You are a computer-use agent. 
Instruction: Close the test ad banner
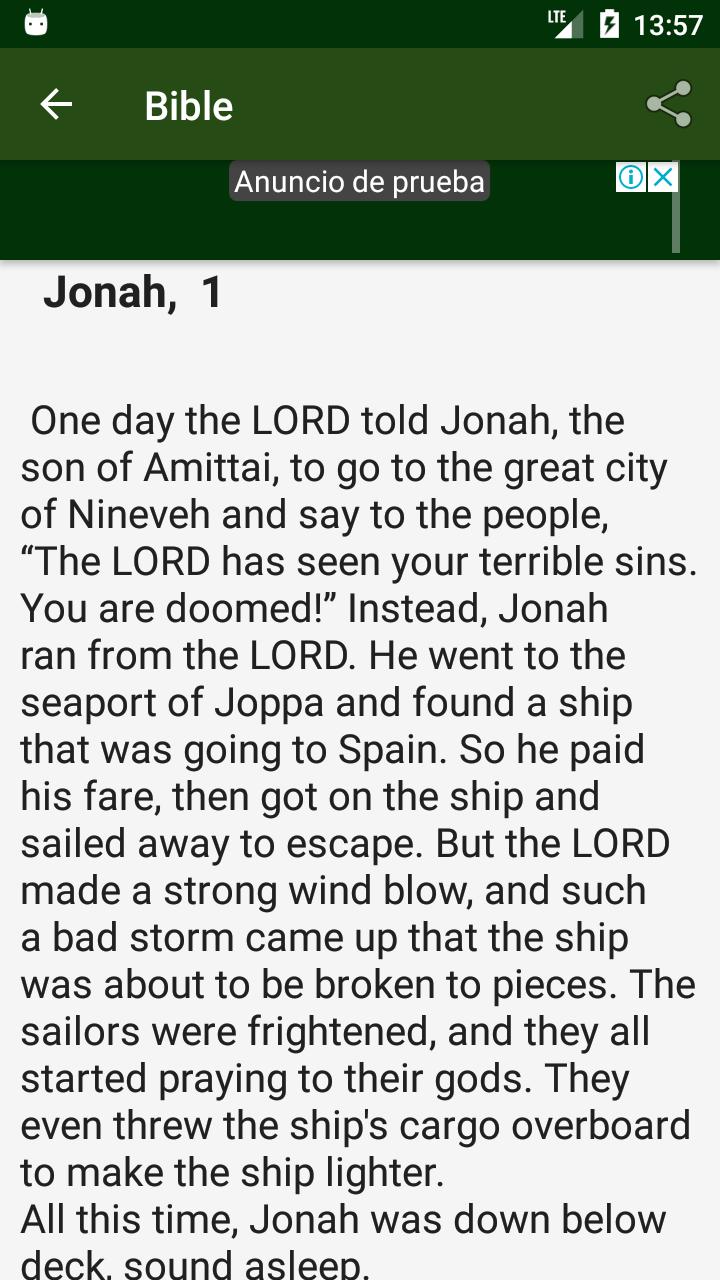[663, 177]
